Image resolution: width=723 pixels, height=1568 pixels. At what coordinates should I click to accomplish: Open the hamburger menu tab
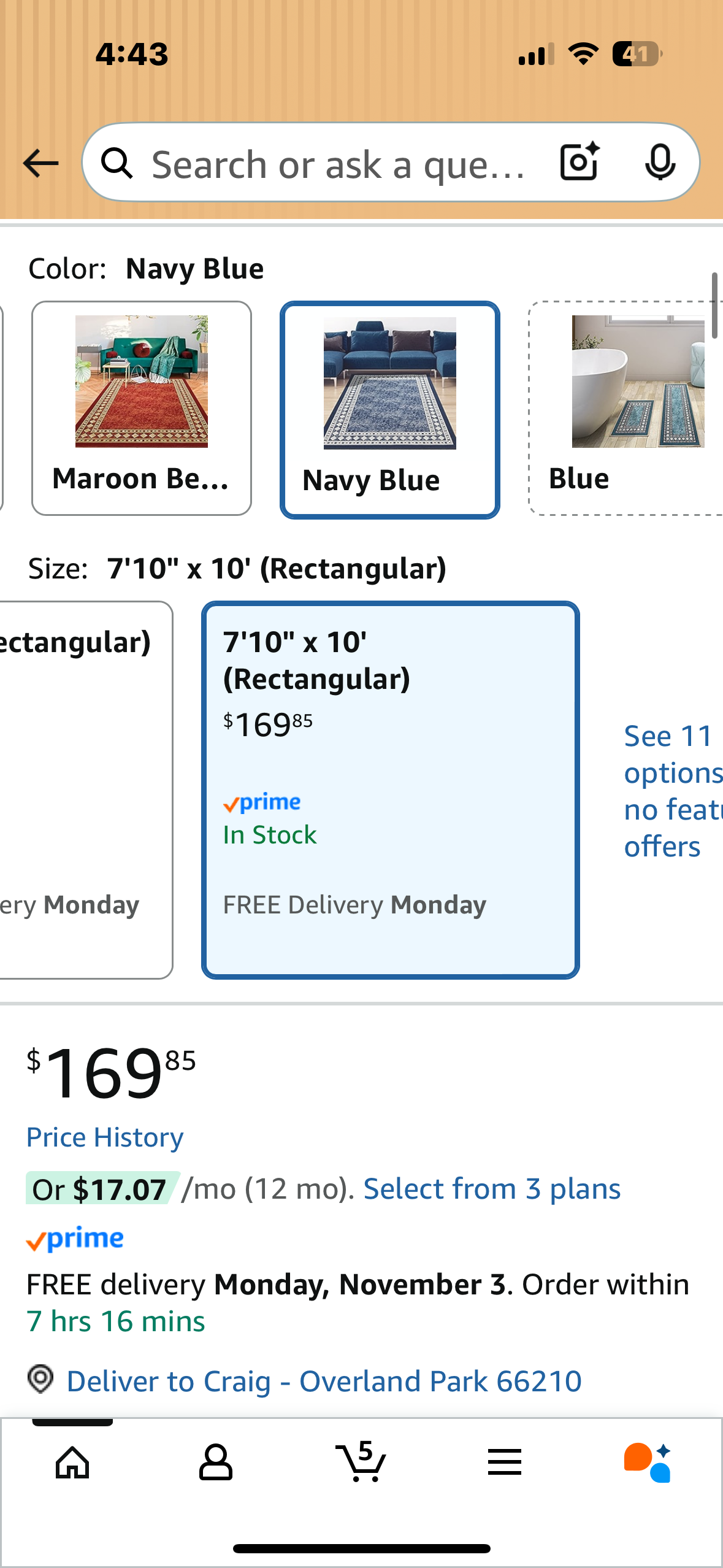[x=505, y=1462]
